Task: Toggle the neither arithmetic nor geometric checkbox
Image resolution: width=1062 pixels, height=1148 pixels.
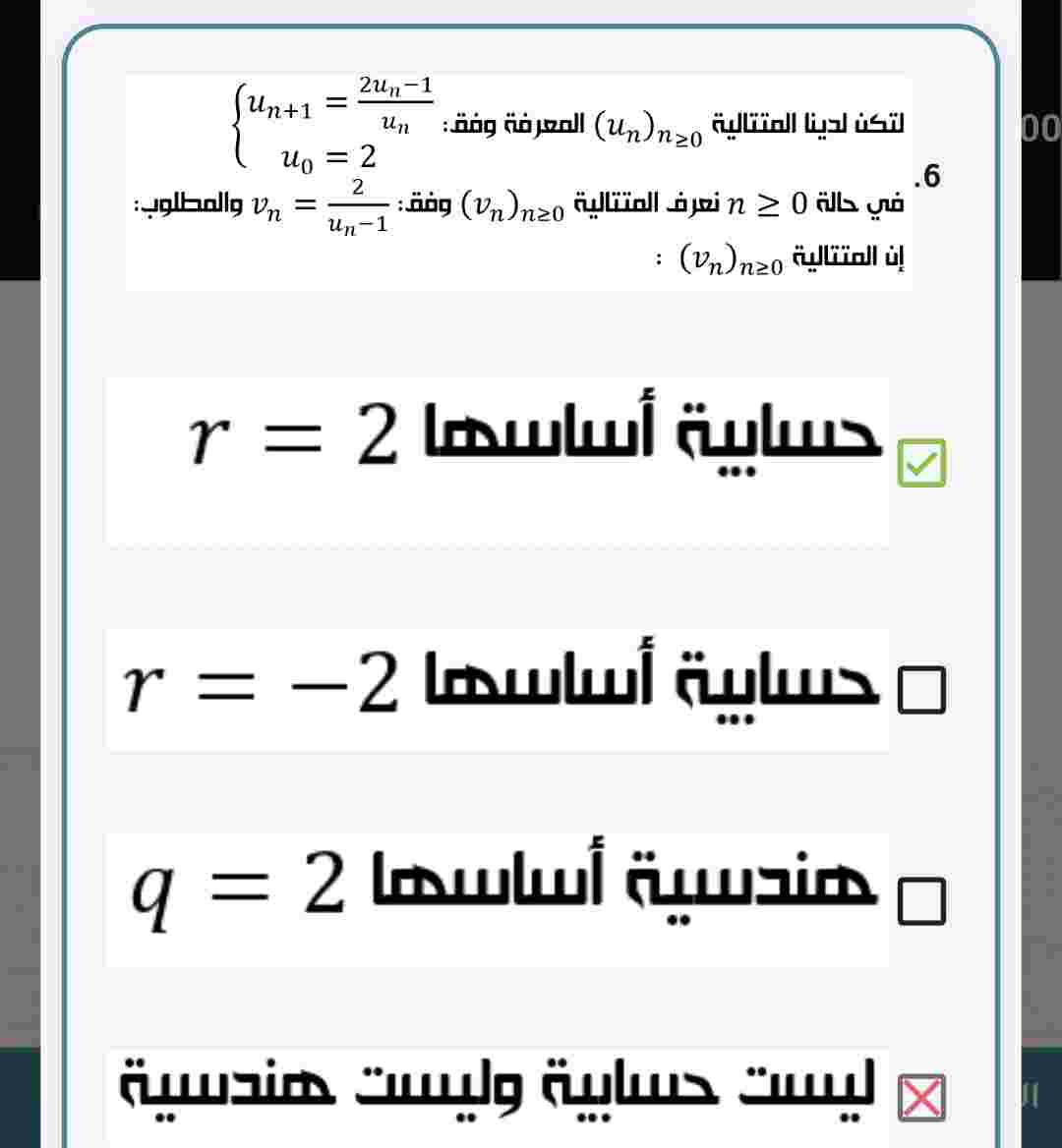Action: click(921, 1098)
